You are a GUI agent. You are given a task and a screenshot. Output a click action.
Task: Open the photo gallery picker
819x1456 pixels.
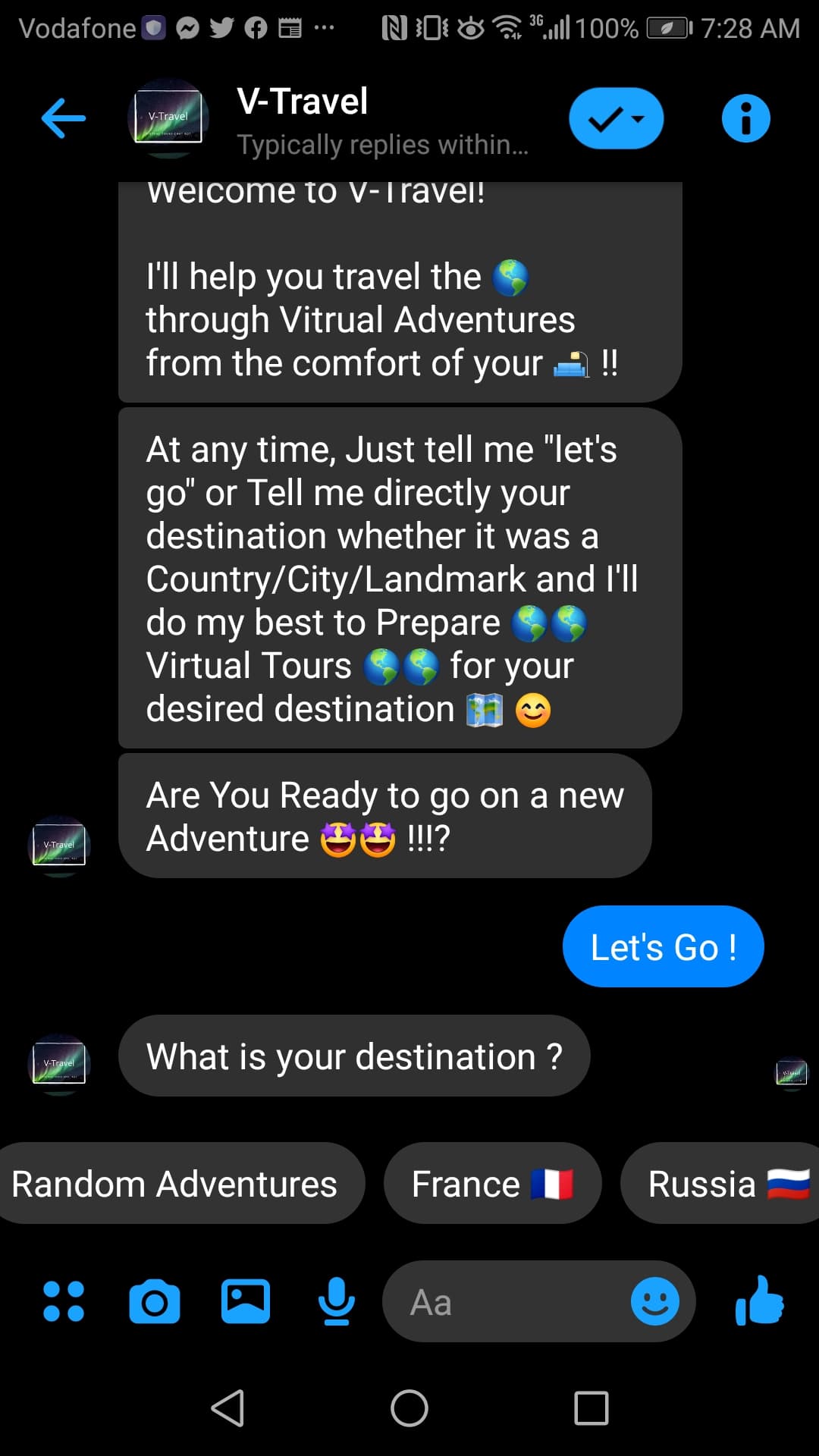[x=245, y=1302]
